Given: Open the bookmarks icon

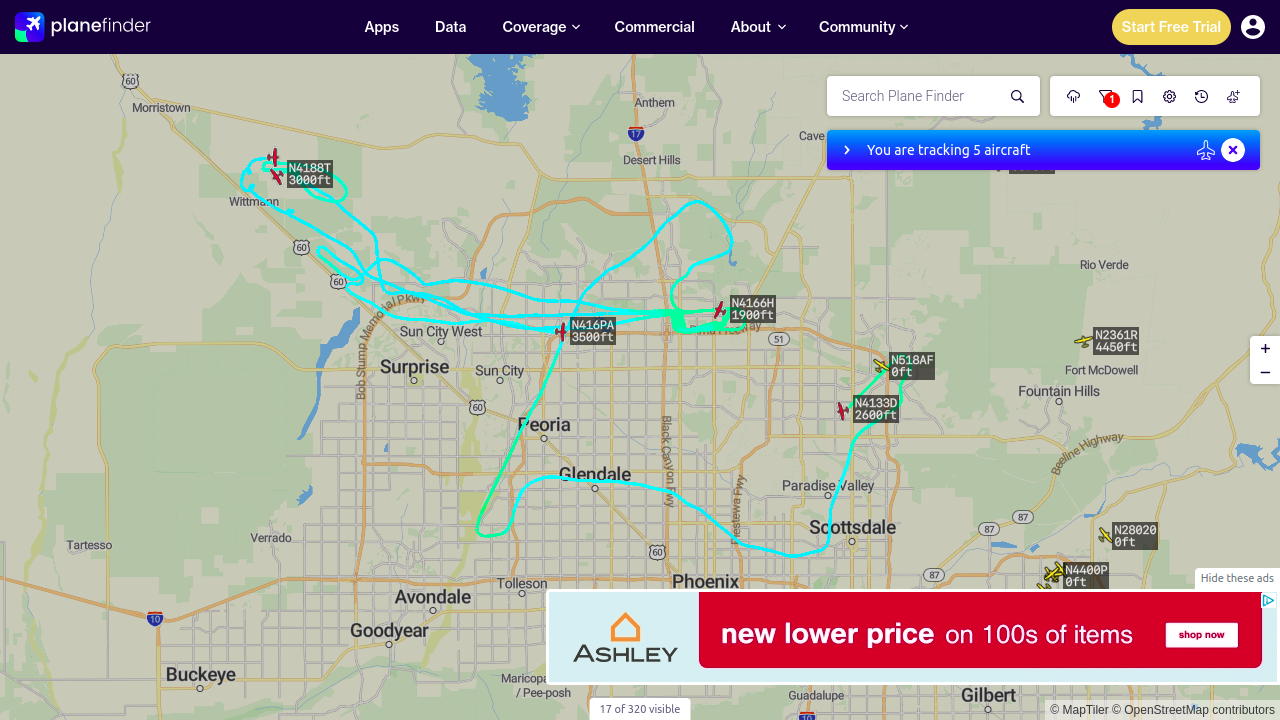Looking at the screenshot, I should 1138,96.
